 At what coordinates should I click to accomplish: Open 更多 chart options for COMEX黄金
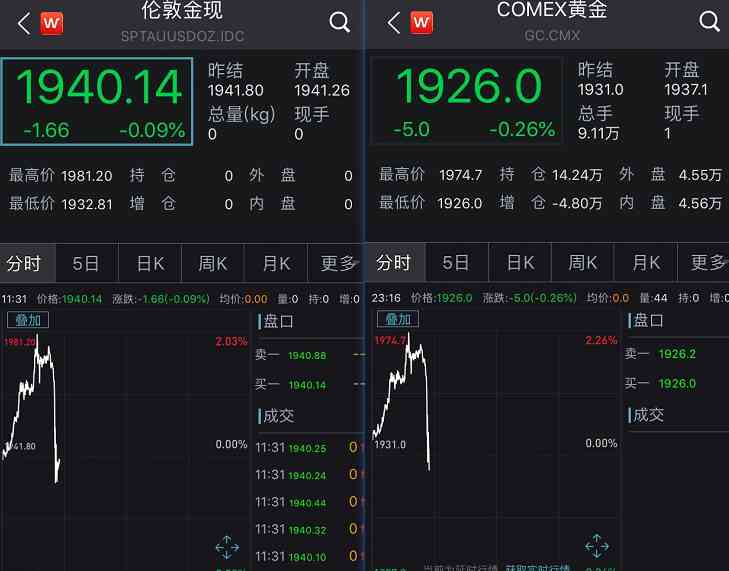708,264
